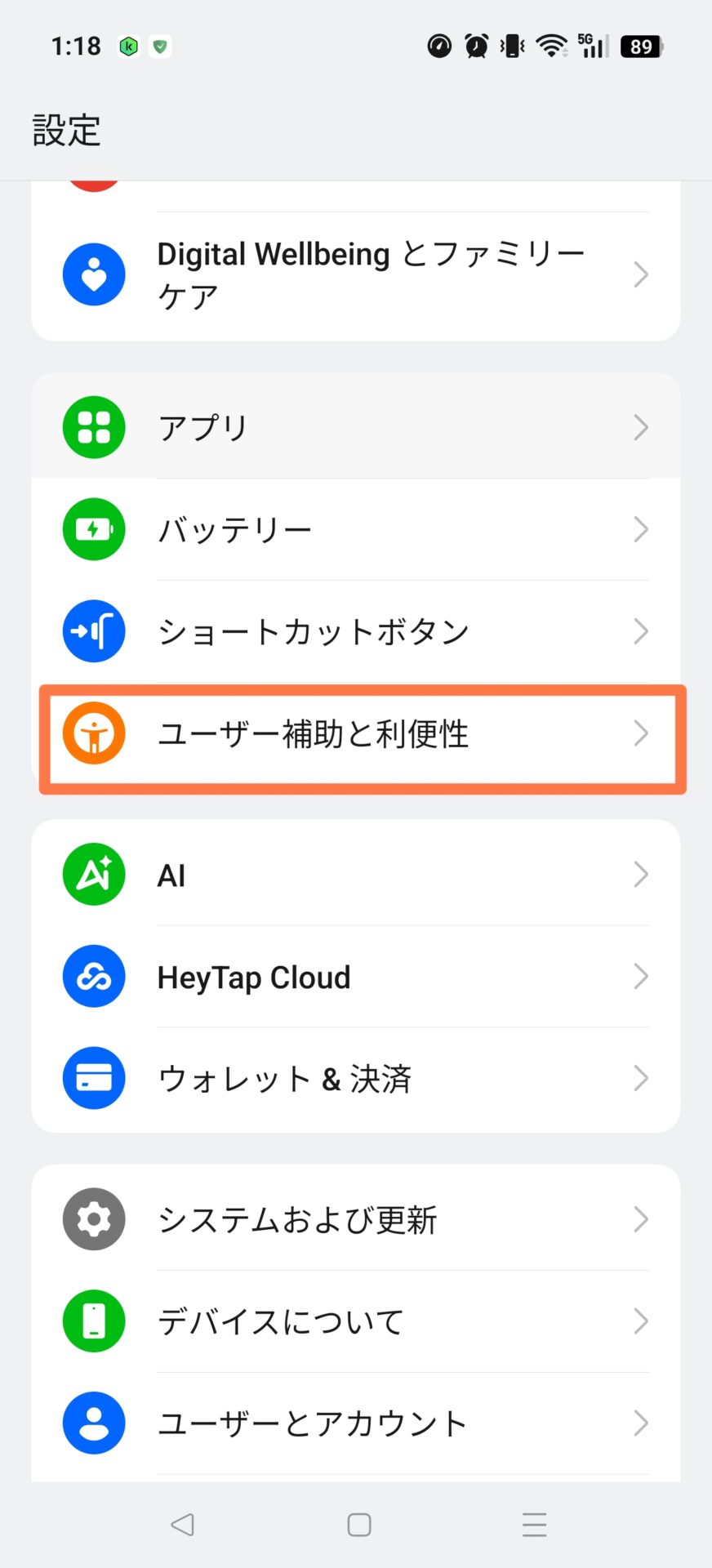Open デバイスについて row
Screen dimensions: 712x1568
pos(355,1321)
